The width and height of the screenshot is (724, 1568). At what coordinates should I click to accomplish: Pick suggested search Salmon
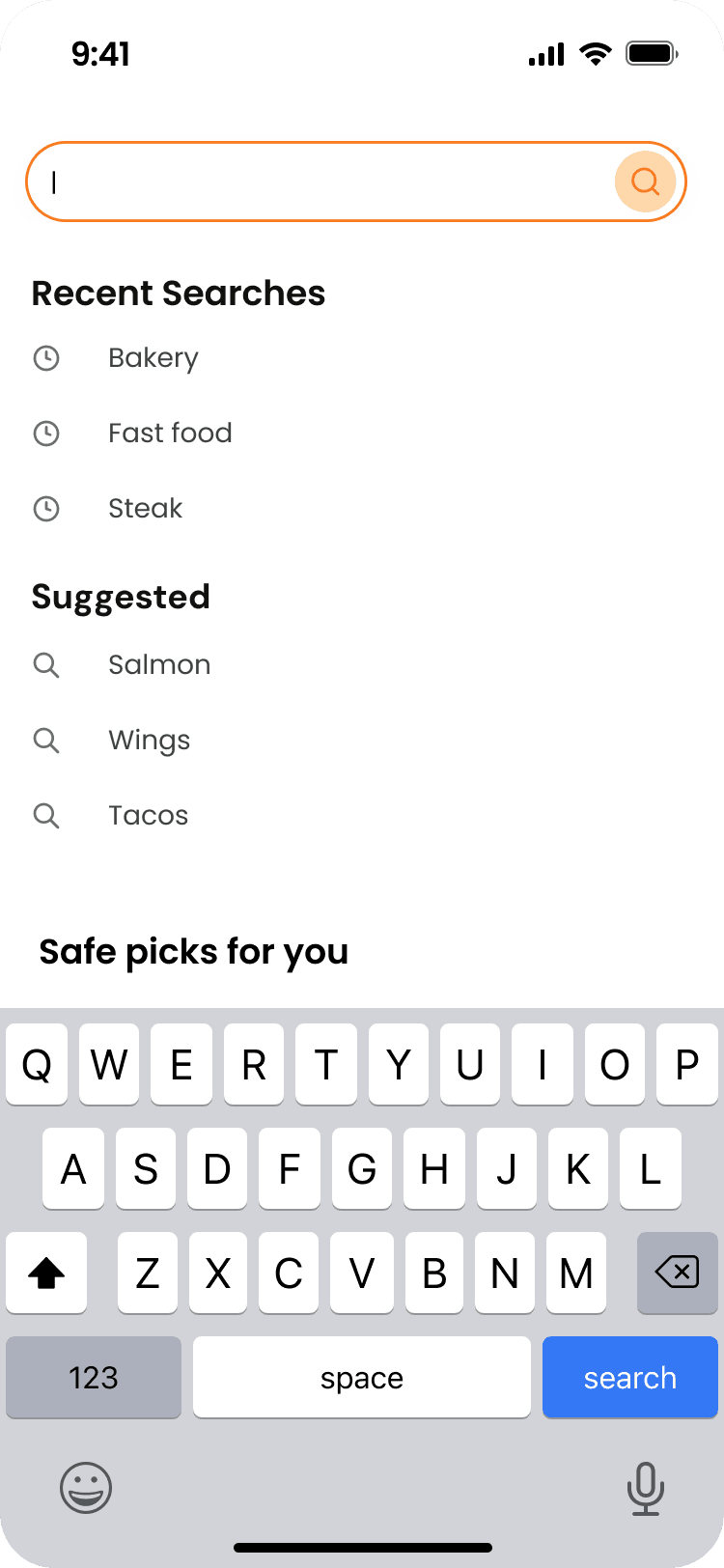pyautogui.click(x=159, y=665)
